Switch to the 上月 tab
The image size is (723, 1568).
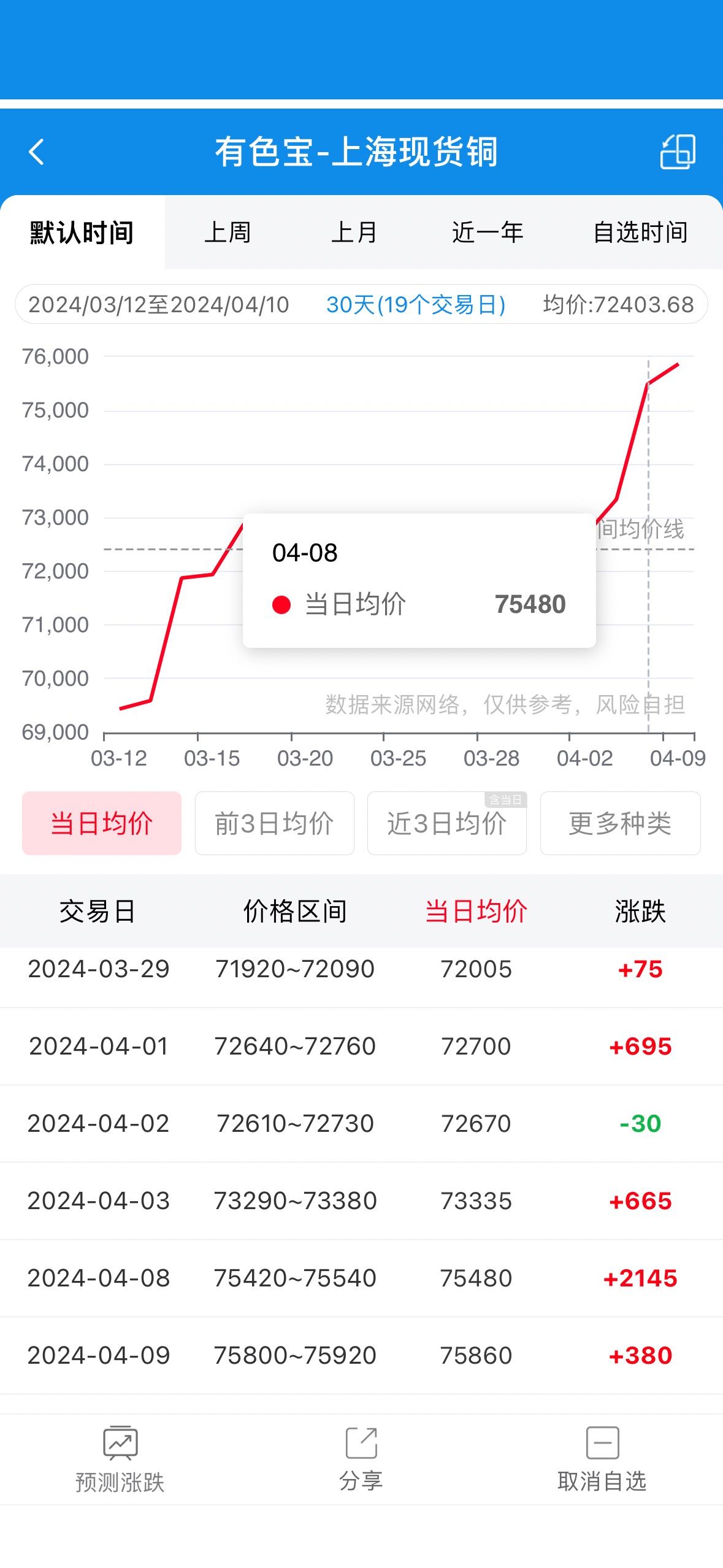(x=354, y=233)
